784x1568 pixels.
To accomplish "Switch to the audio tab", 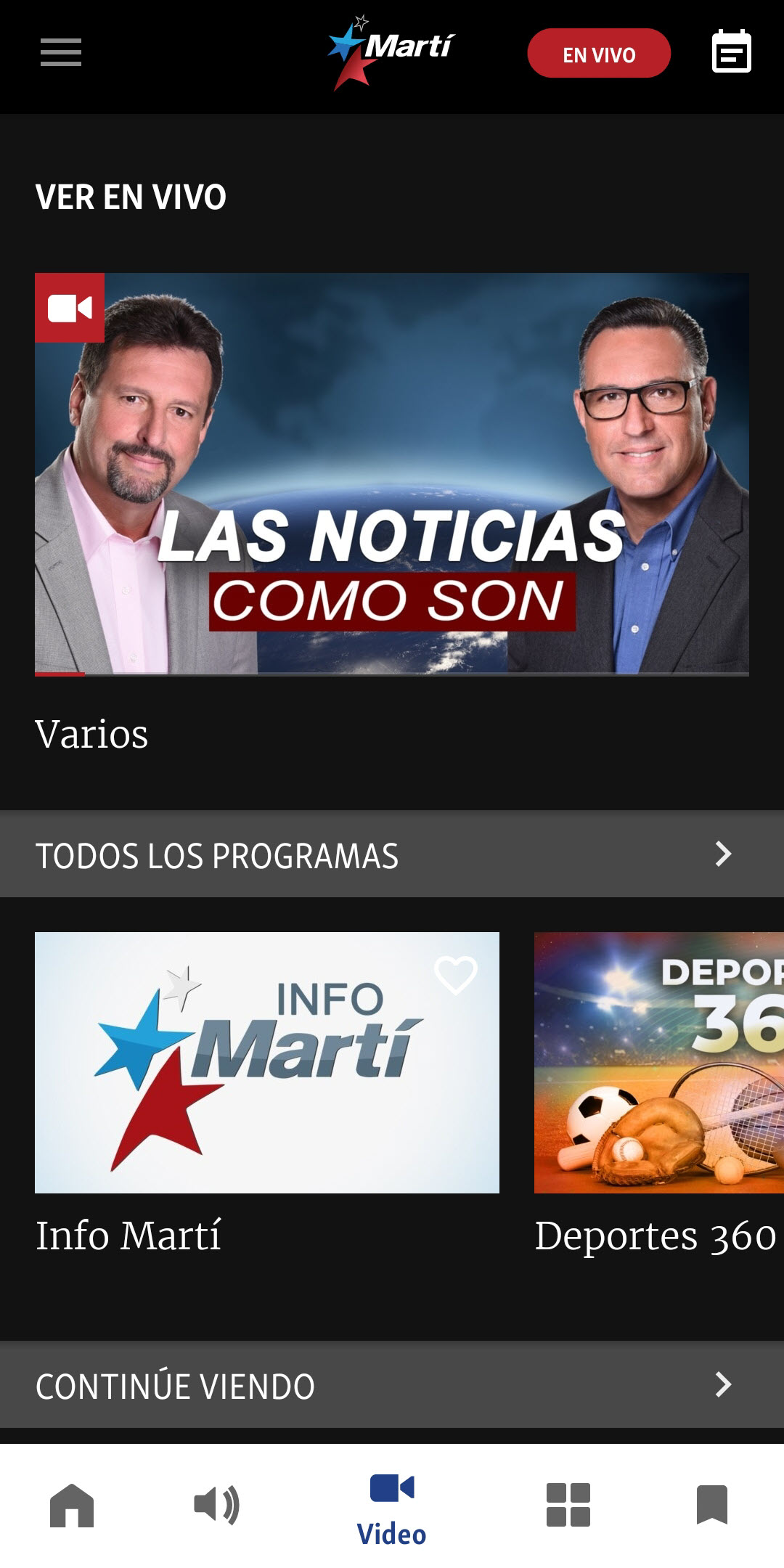I will click(x=216, y=1506).
